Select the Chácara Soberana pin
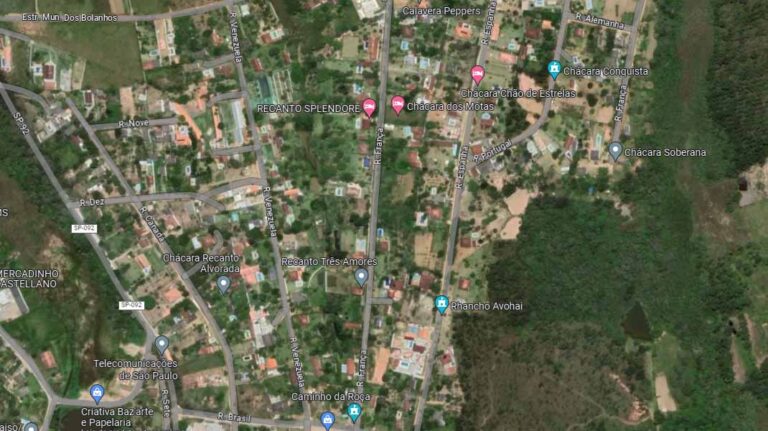Image resolution: width=768 pixels, height=431 pixels. pos(615,151)
